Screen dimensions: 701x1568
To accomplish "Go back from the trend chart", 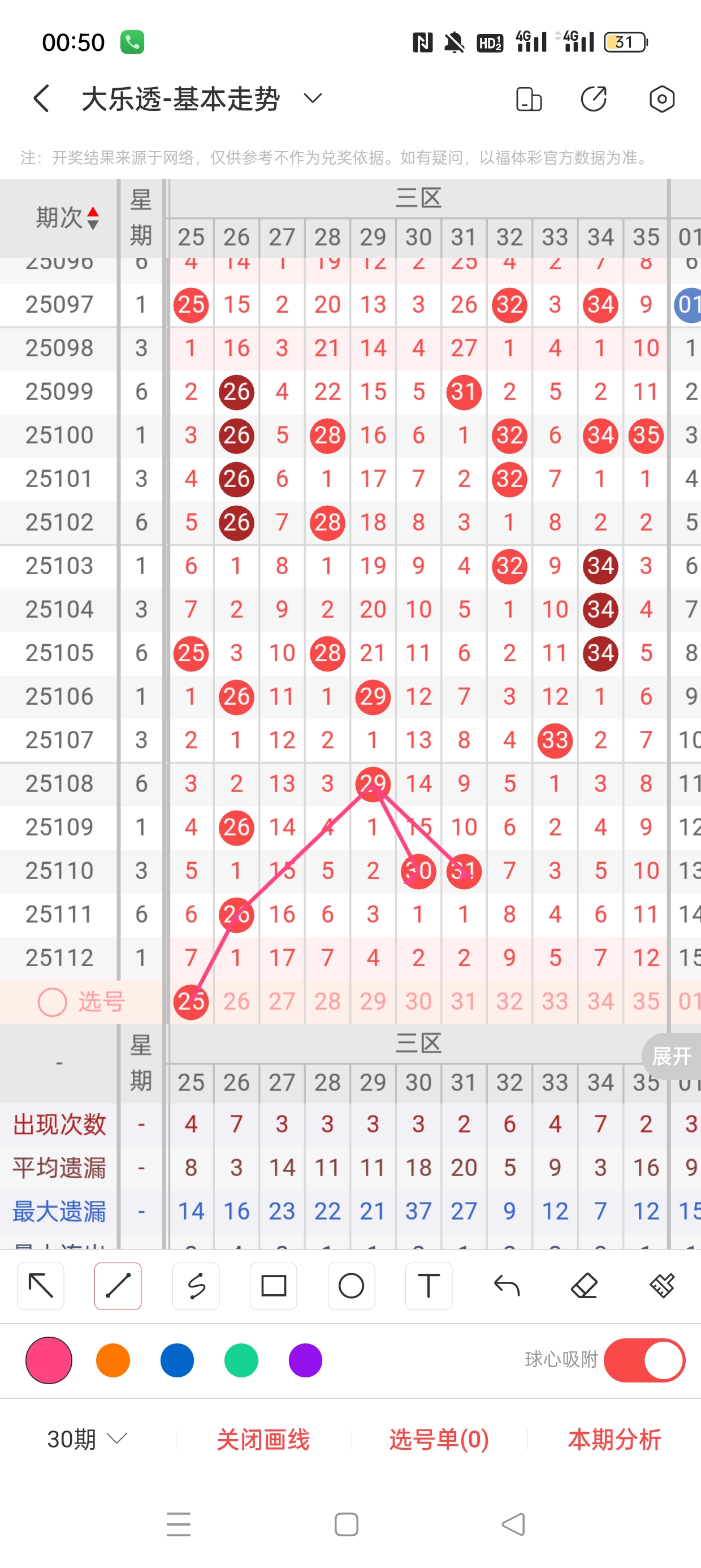I will [41, 98].
